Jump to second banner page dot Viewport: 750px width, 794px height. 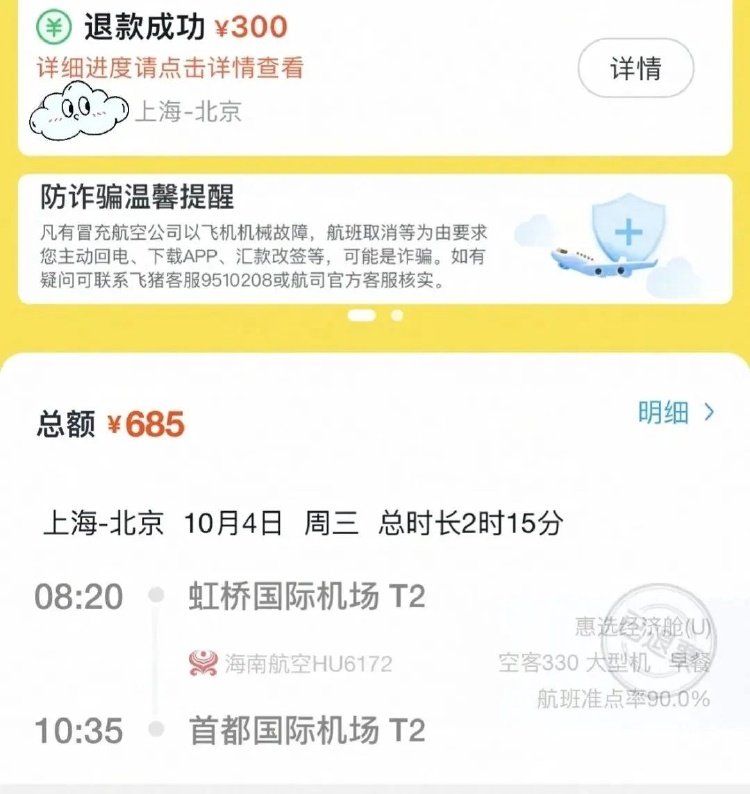[x=397, y=315]
